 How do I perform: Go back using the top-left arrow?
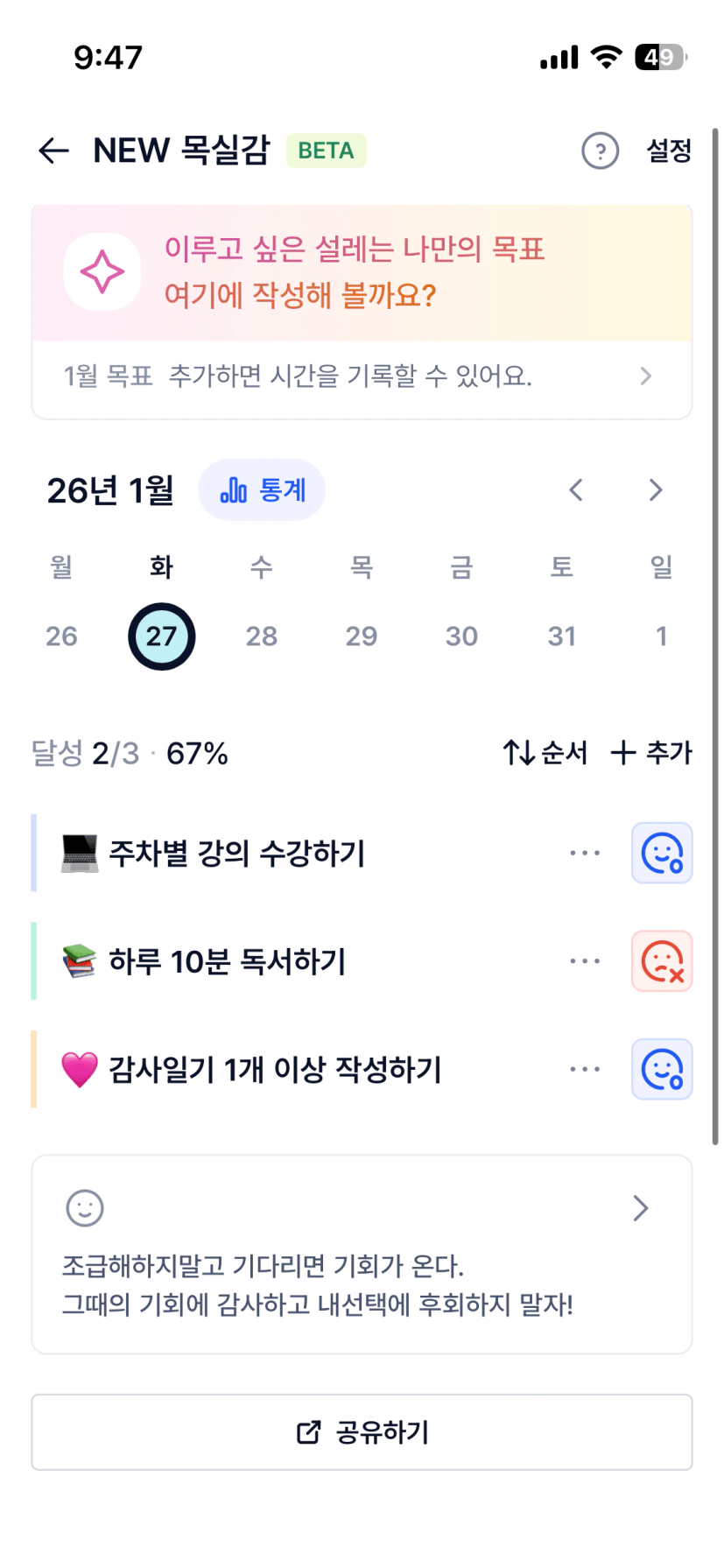53,151
